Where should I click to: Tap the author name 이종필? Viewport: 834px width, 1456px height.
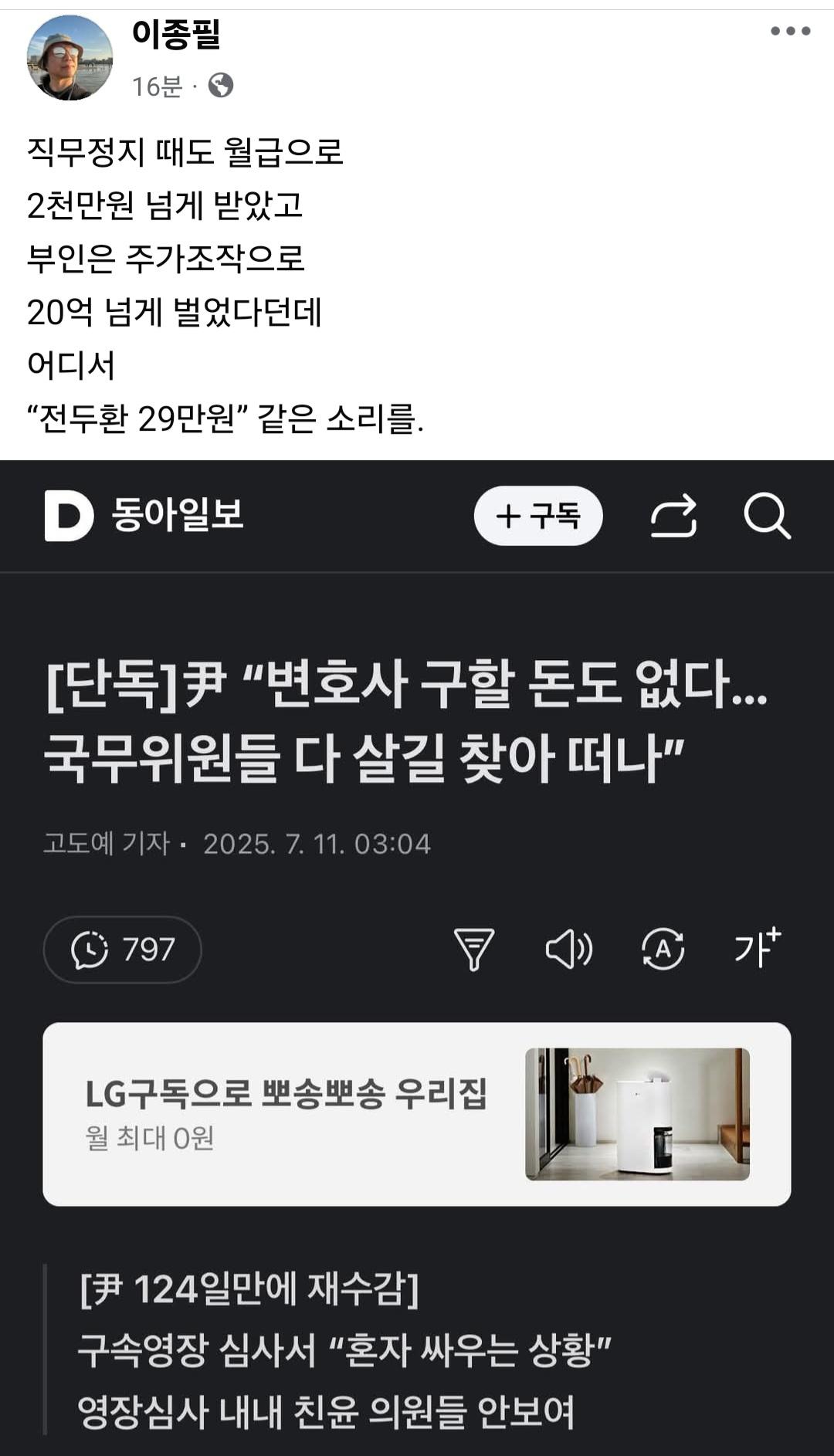176,34
